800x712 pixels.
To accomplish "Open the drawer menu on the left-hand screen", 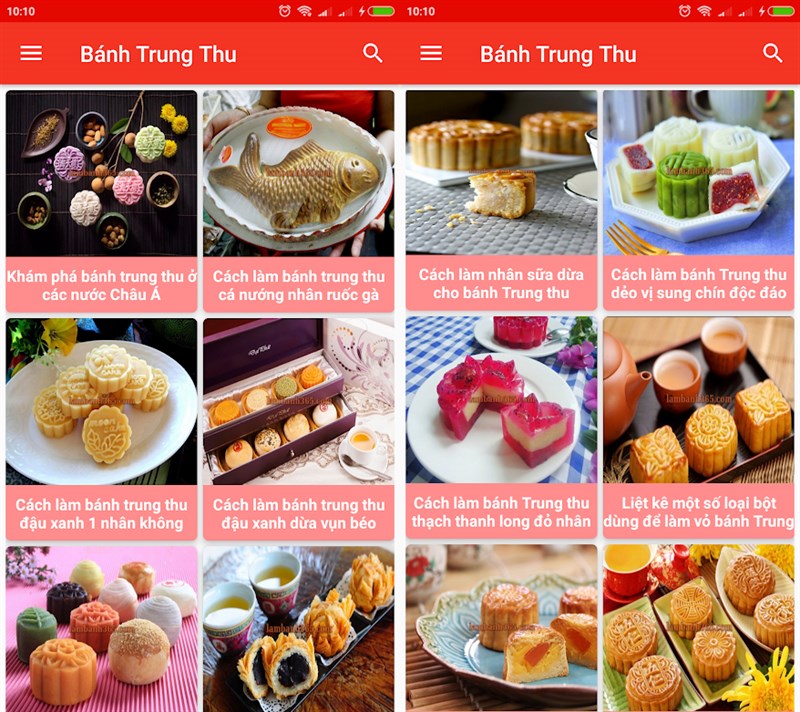I will click(x=31, y=54).
